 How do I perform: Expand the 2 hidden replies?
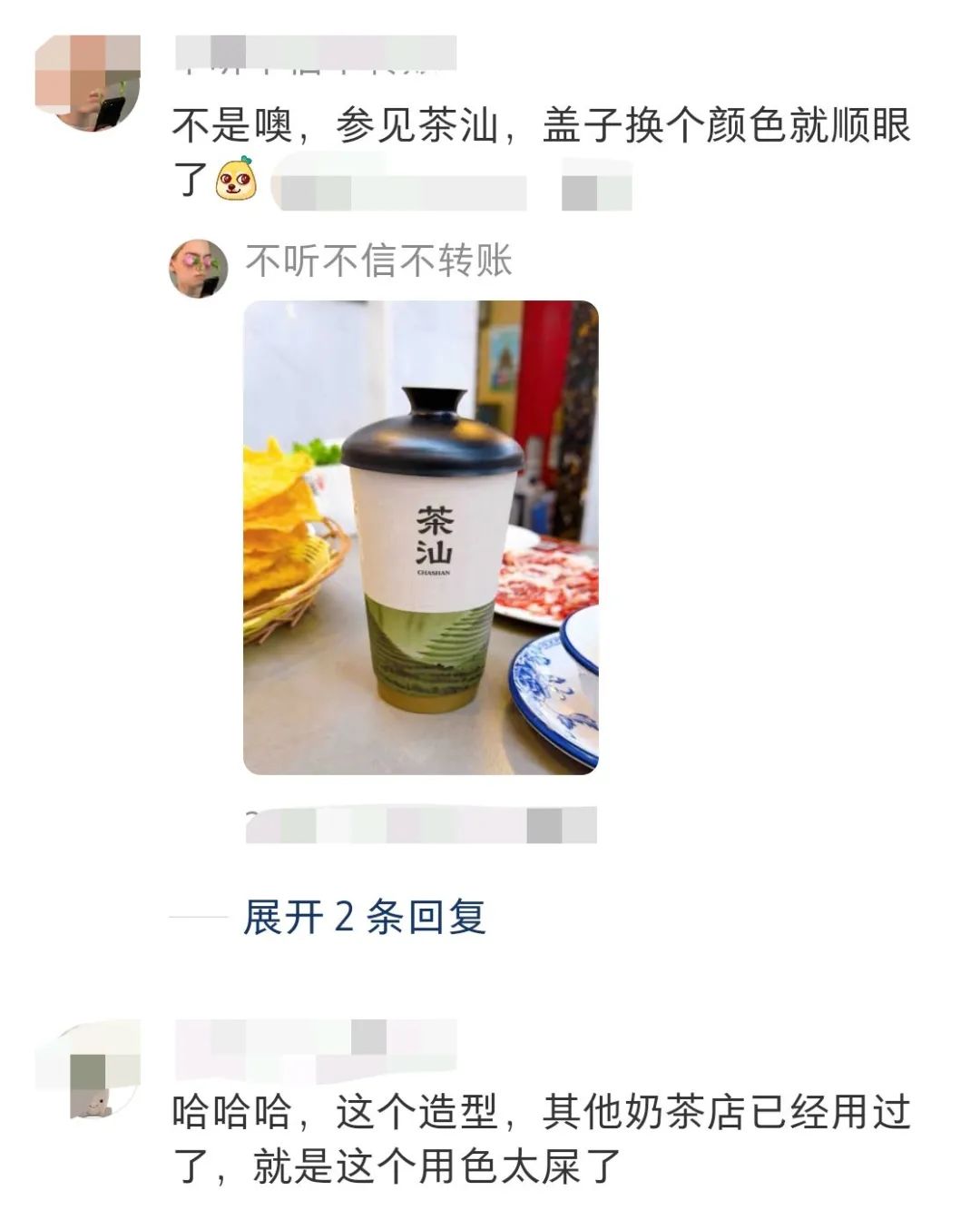(x=364, y=917)
